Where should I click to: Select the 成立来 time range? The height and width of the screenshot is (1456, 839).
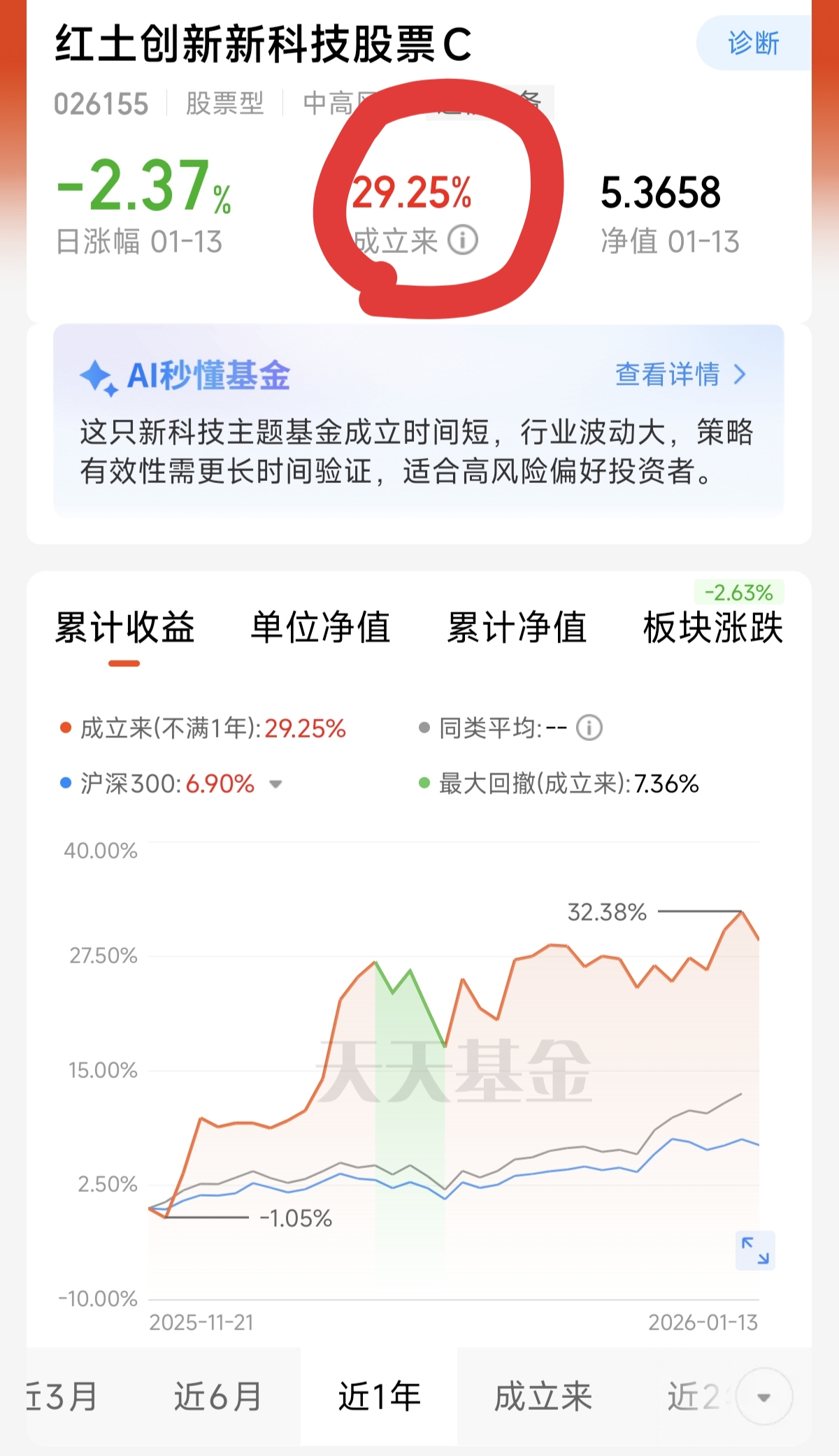point(543,1397)
